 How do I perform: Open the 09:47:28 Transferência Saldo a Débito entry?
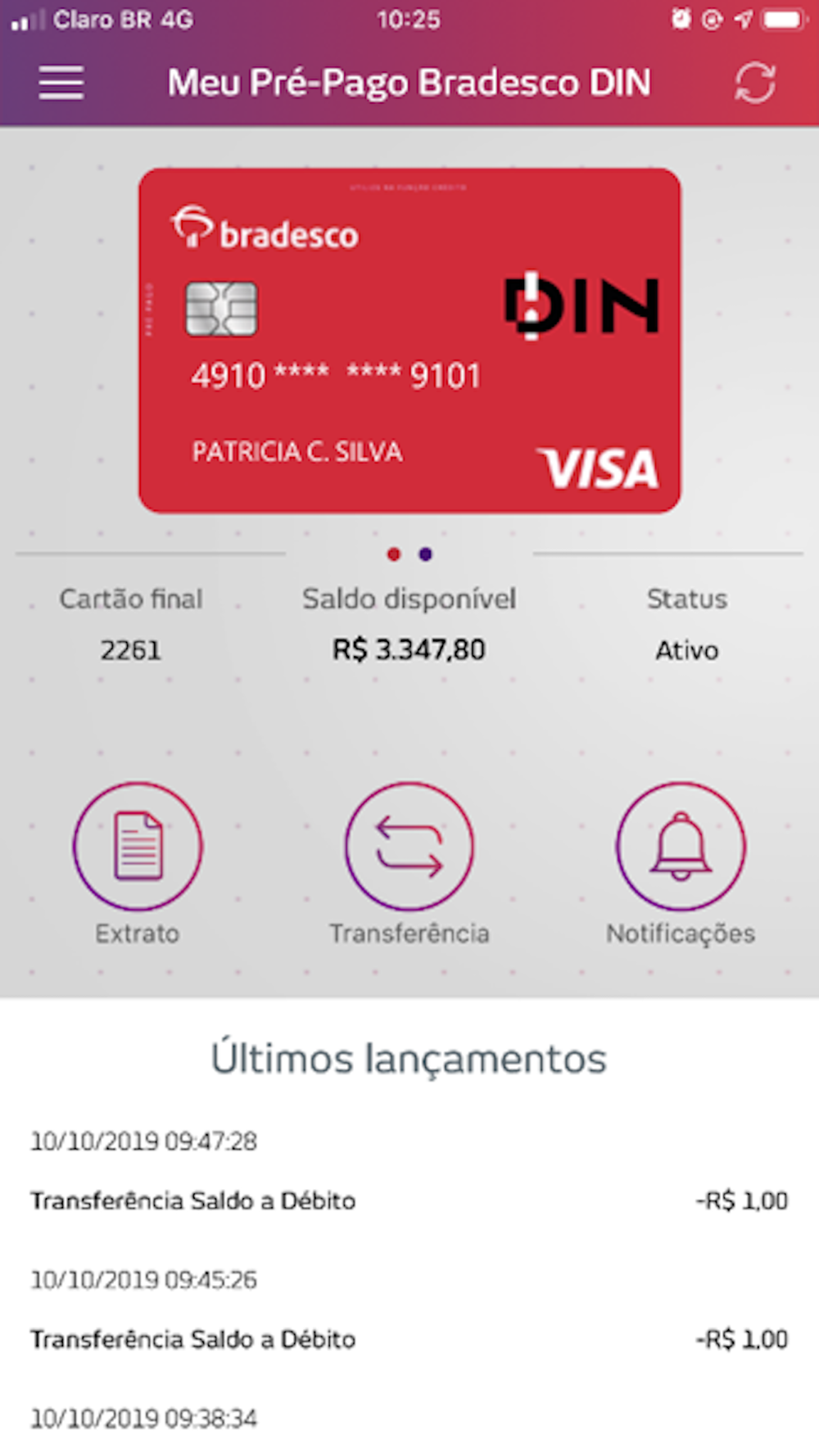409,1172
